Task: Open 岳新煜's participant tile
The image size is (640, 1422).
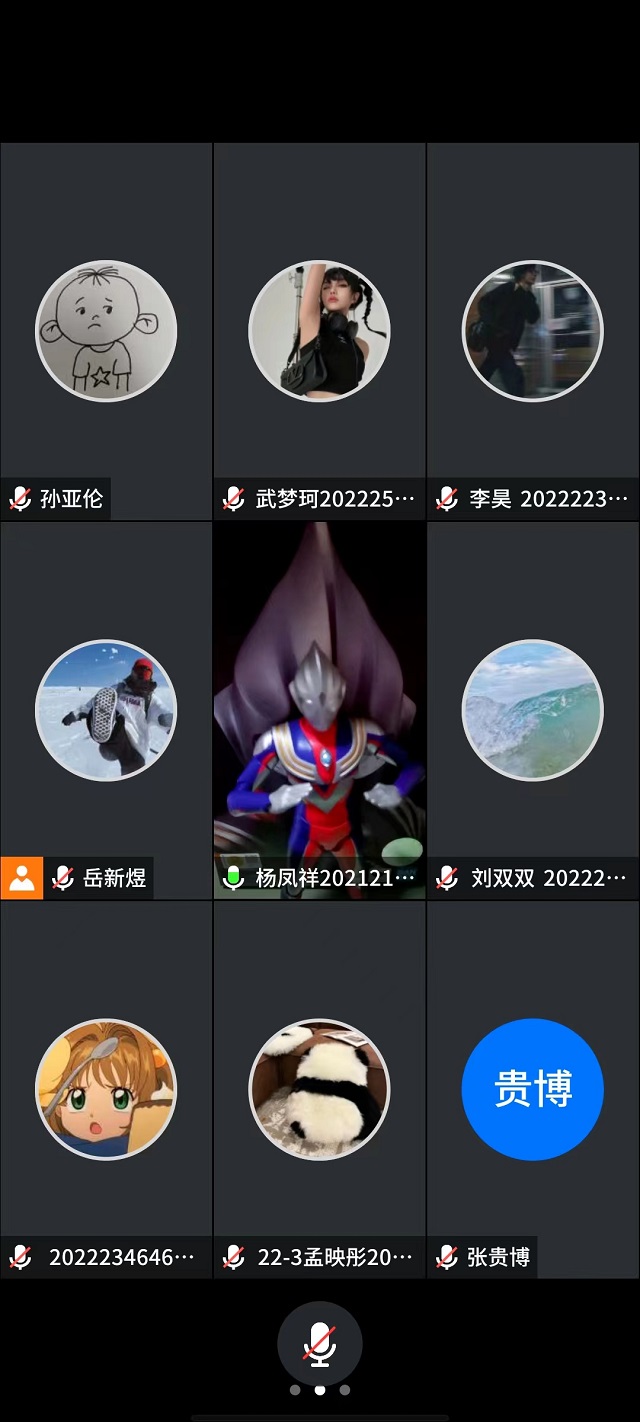Action: point(106,710)
